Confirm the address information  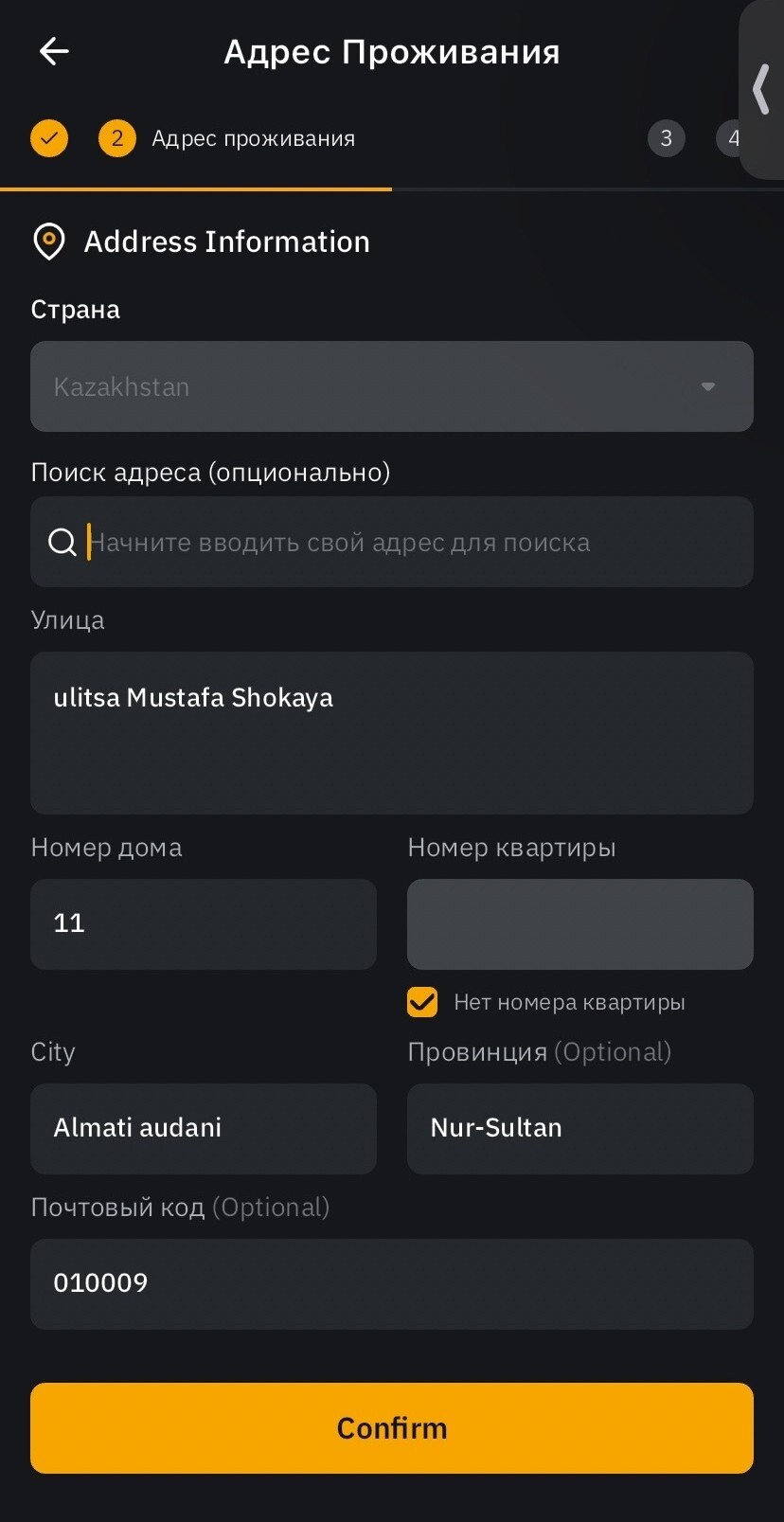392,1428
